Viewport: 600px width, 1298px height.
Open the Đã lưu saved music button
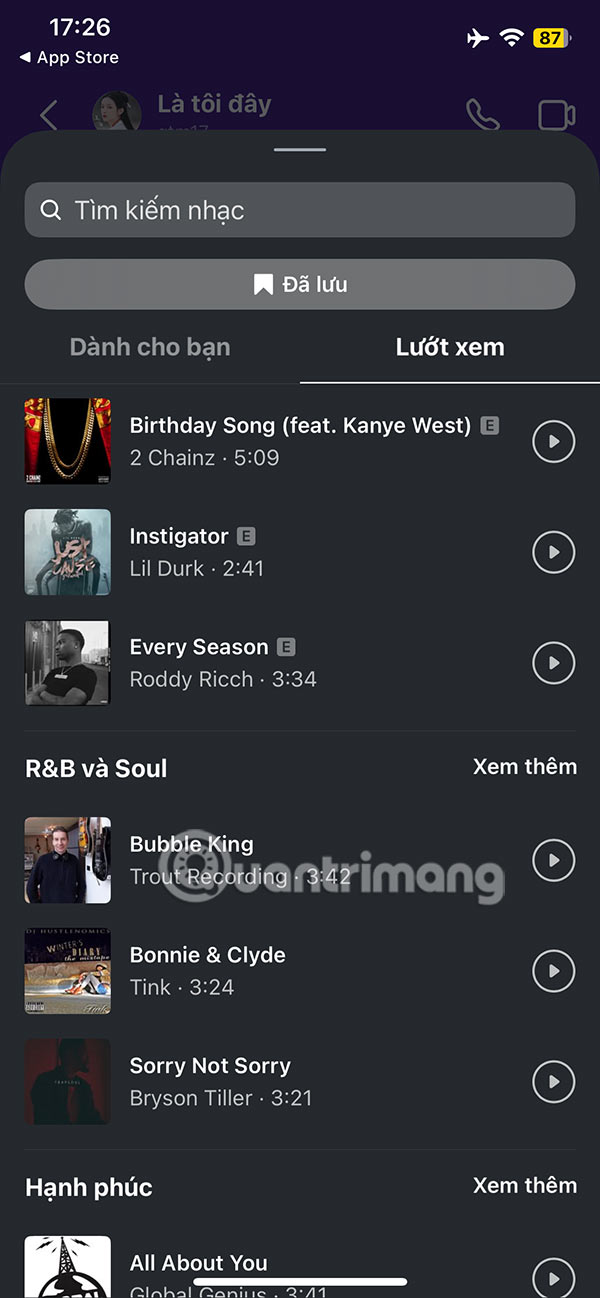point(300,285)
